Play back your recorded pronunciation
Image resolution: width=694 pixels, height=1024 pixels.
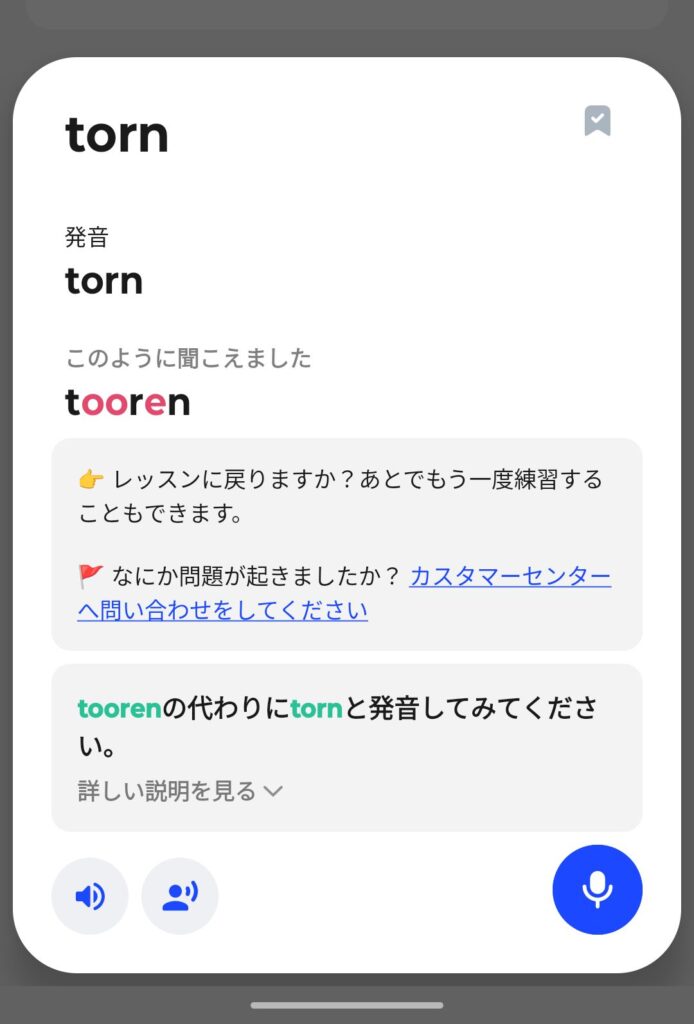click(180, 896)
